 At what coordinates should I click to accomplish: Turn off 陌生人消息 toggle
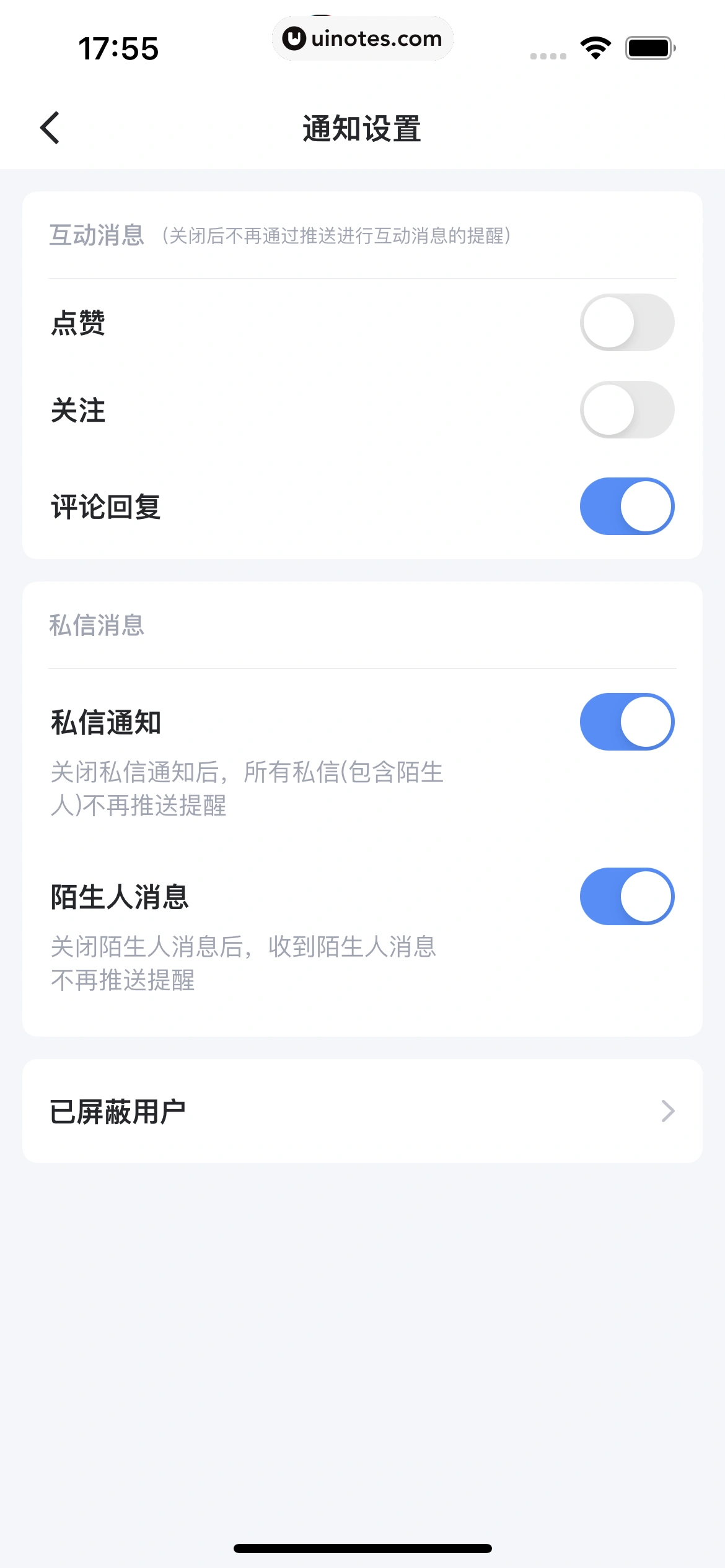click(626, 897)
